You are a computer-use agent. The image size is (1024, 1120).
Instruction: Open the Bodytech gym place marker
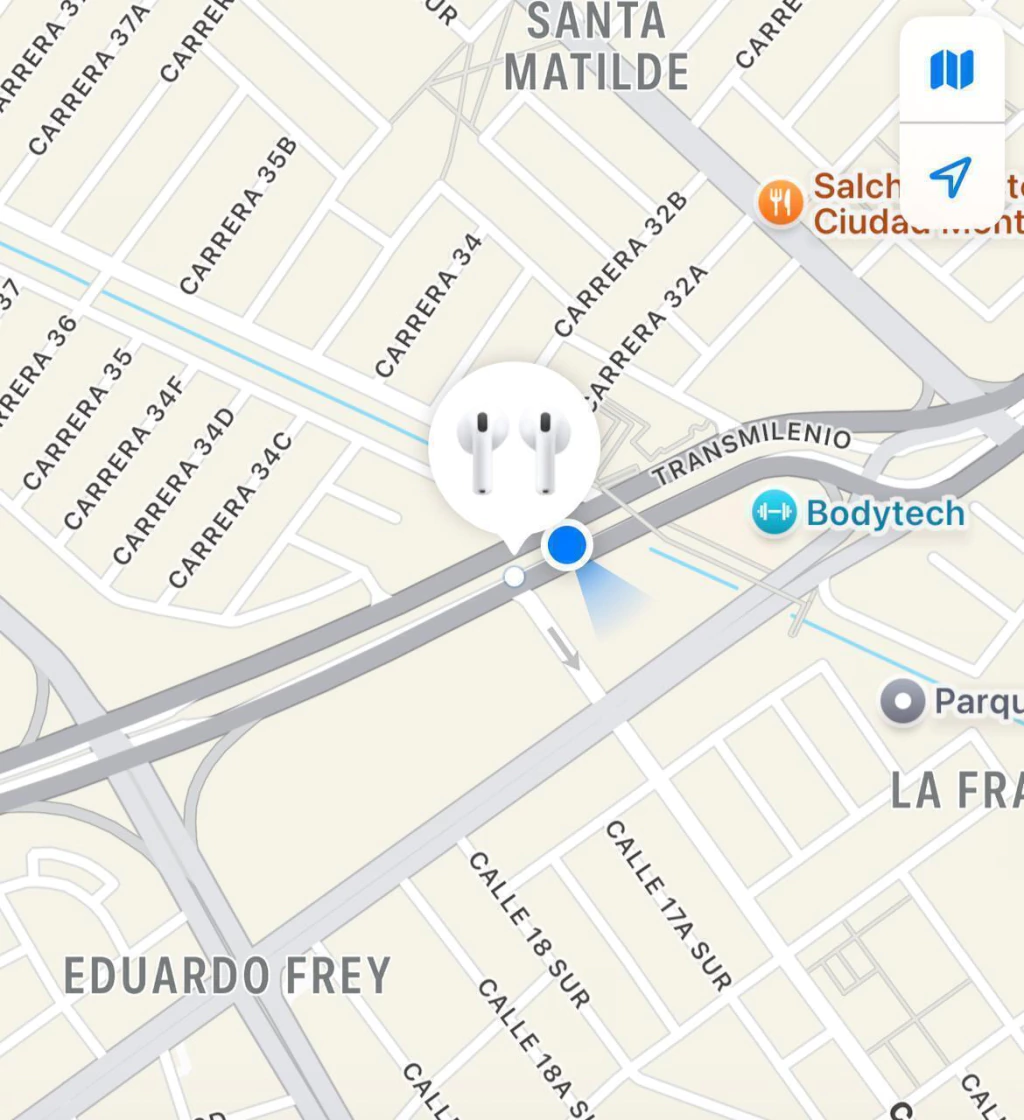pos(774,513)
